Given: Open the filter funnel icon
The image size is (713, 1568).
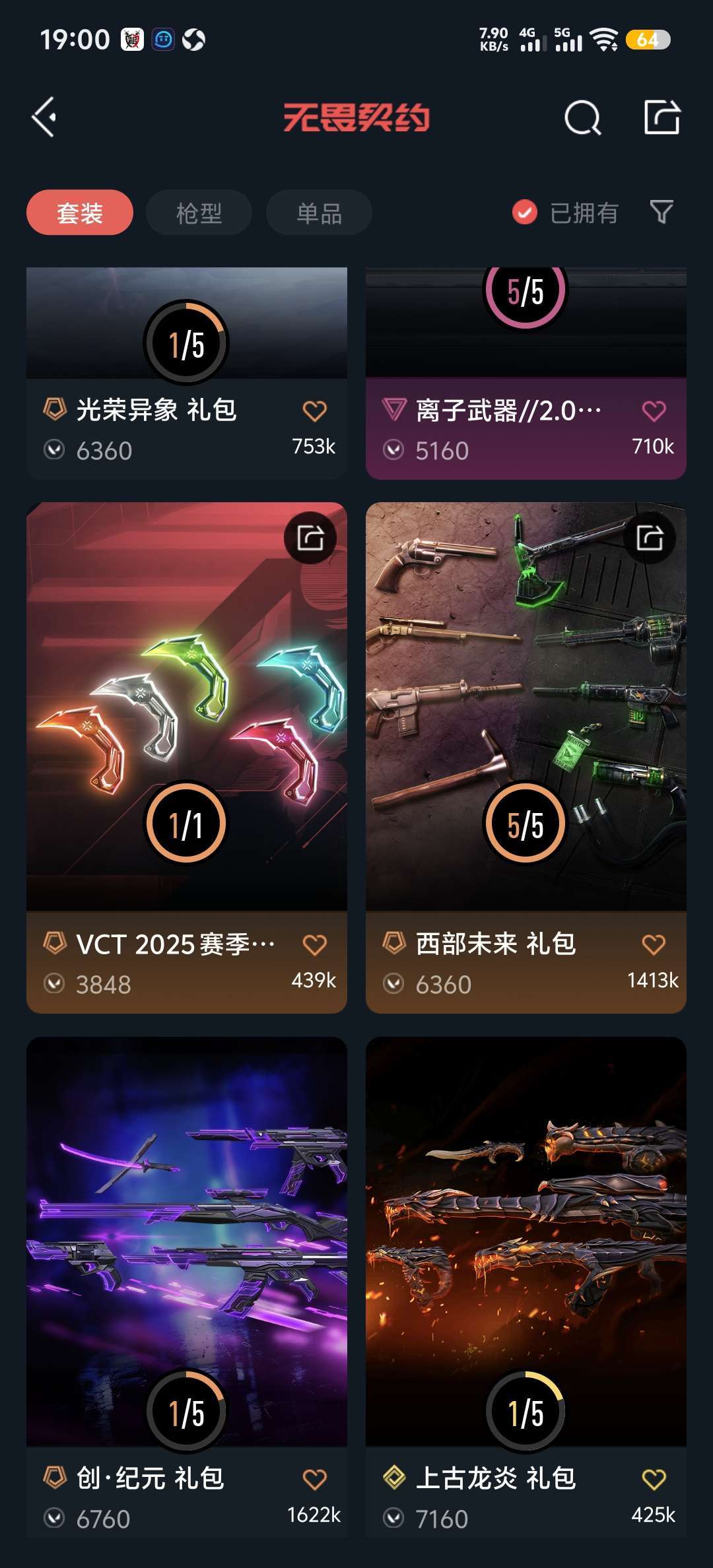Looking at the screenshot, I should point(662,212).
